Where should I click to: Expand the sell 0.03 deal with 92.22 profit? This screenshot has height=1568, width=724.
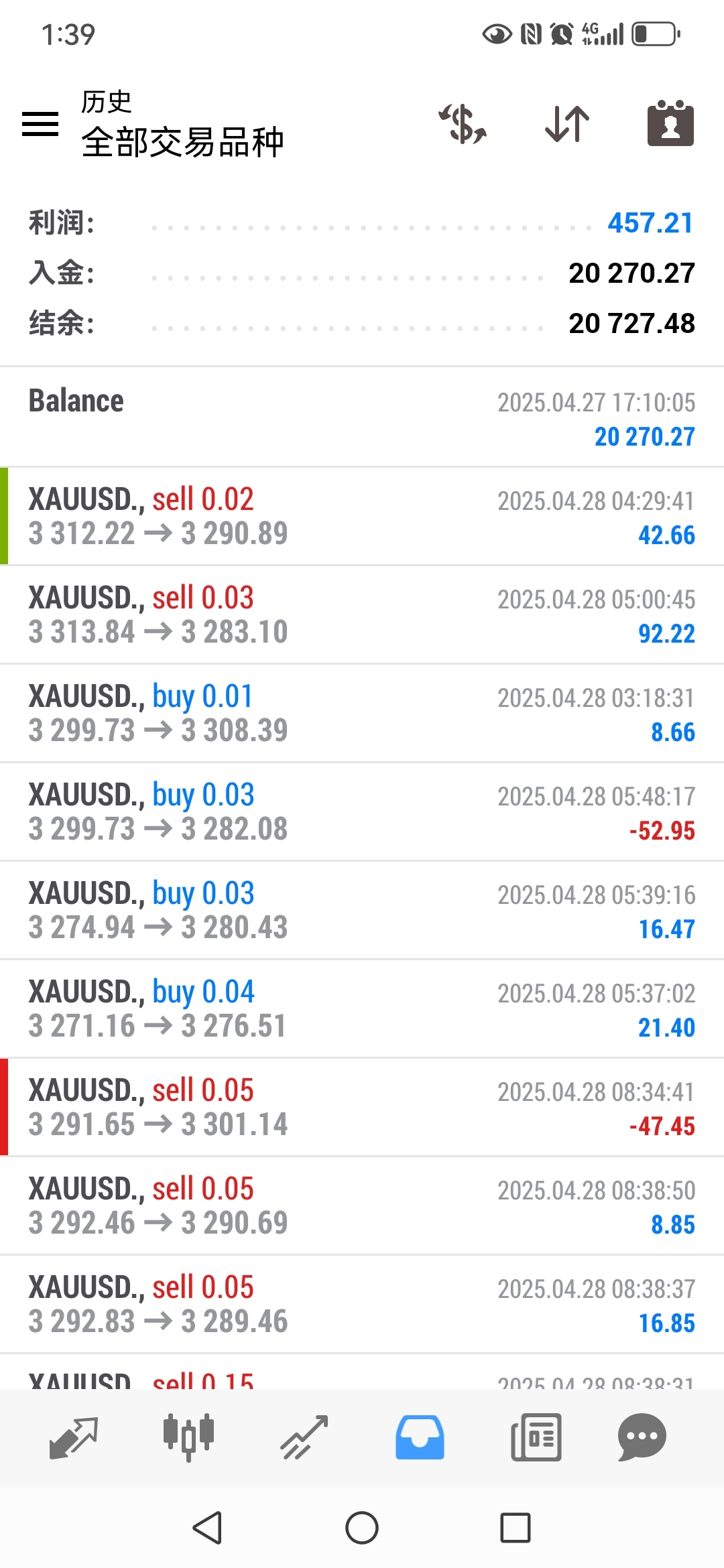tap(362, 615)
